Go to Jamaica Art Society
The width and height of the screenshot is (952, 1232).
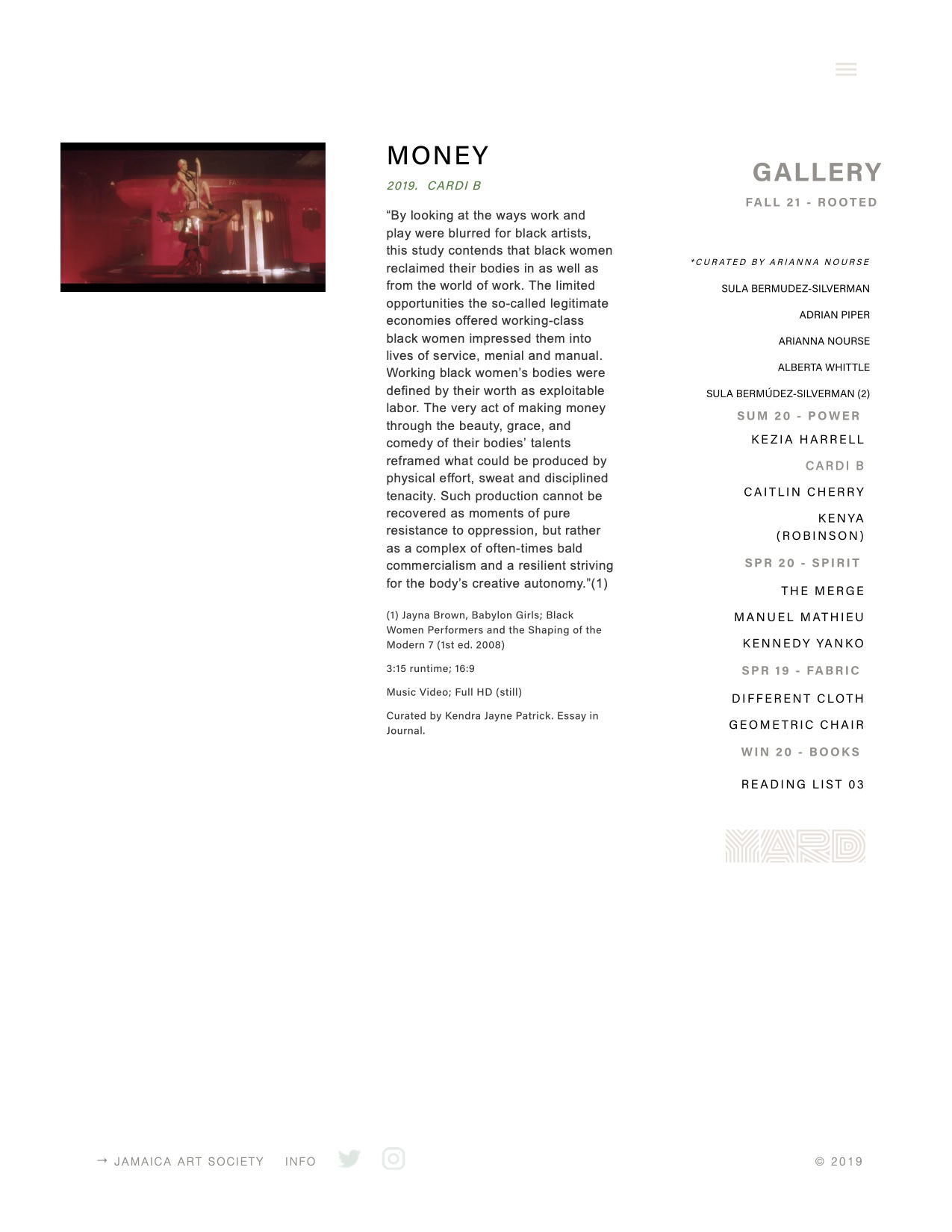point(188,1162)
